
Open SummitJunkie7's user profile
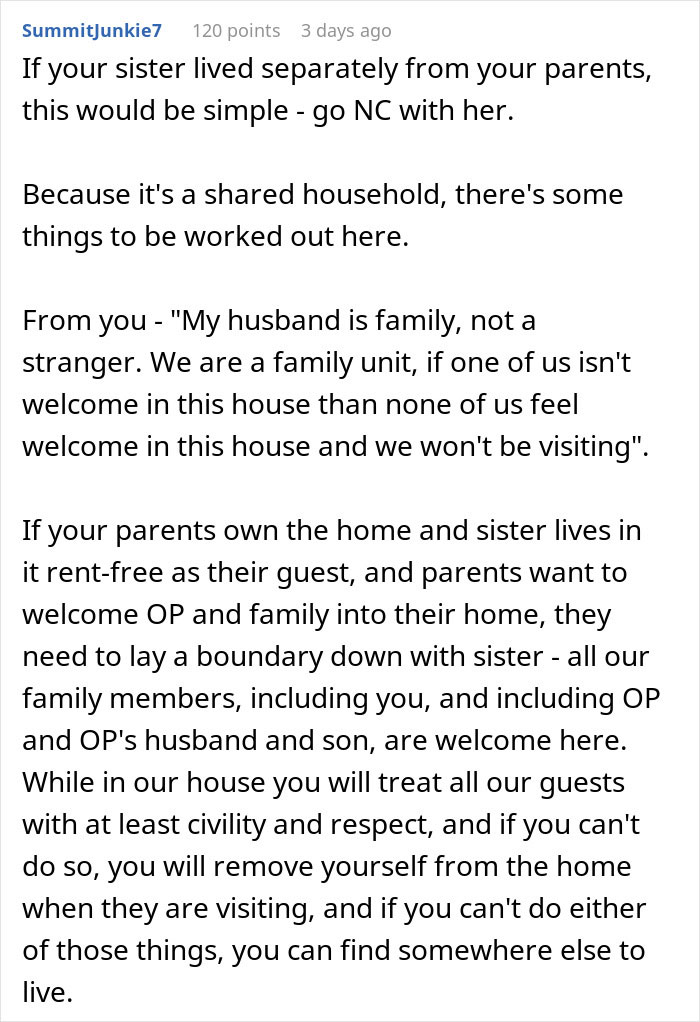pos(91,31)
